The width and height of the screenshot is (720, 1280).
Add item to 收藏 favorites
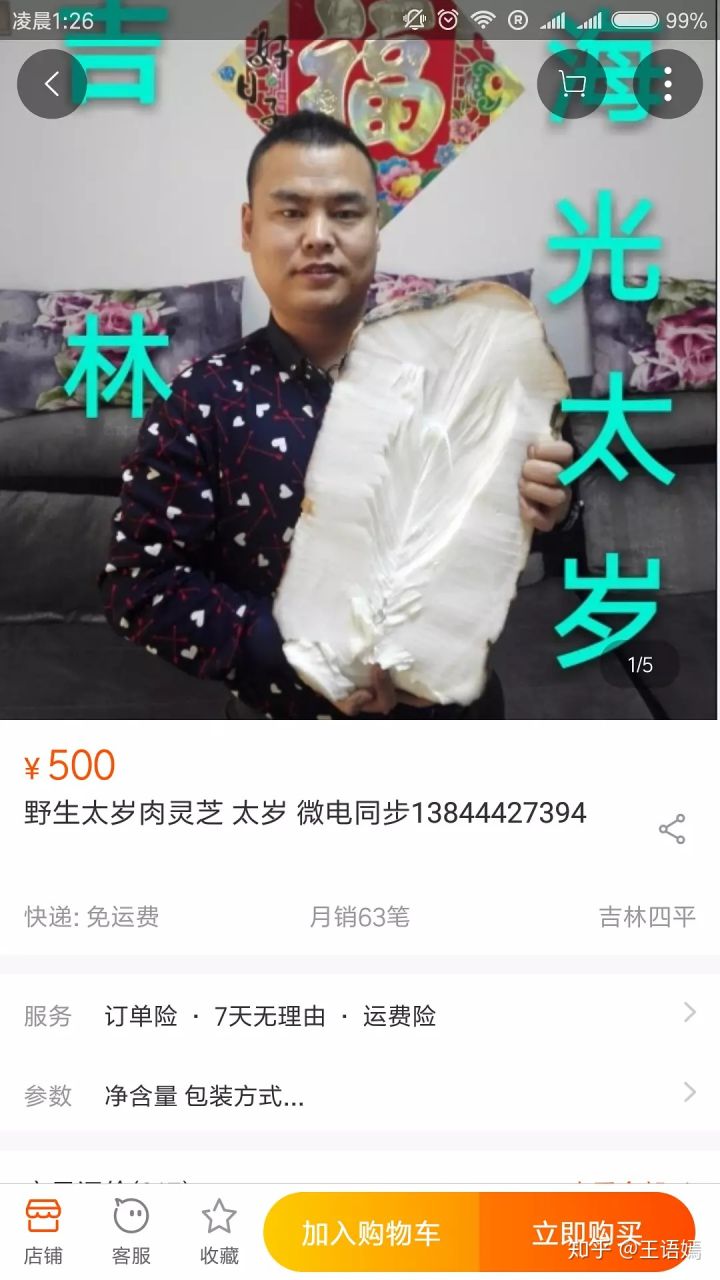point(219,1232)
